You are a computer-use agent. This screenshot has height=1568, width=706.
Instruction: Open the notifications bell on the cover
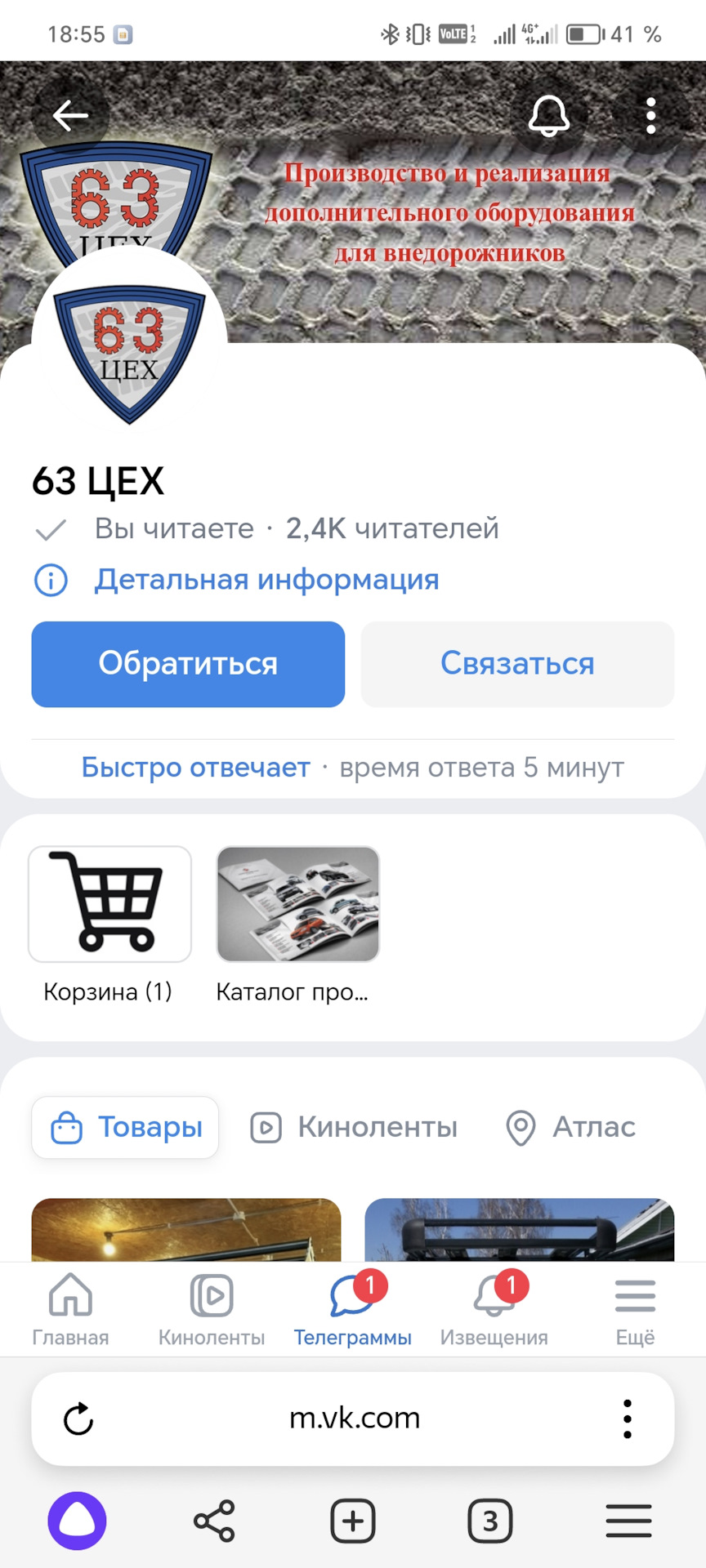point(548,116)
